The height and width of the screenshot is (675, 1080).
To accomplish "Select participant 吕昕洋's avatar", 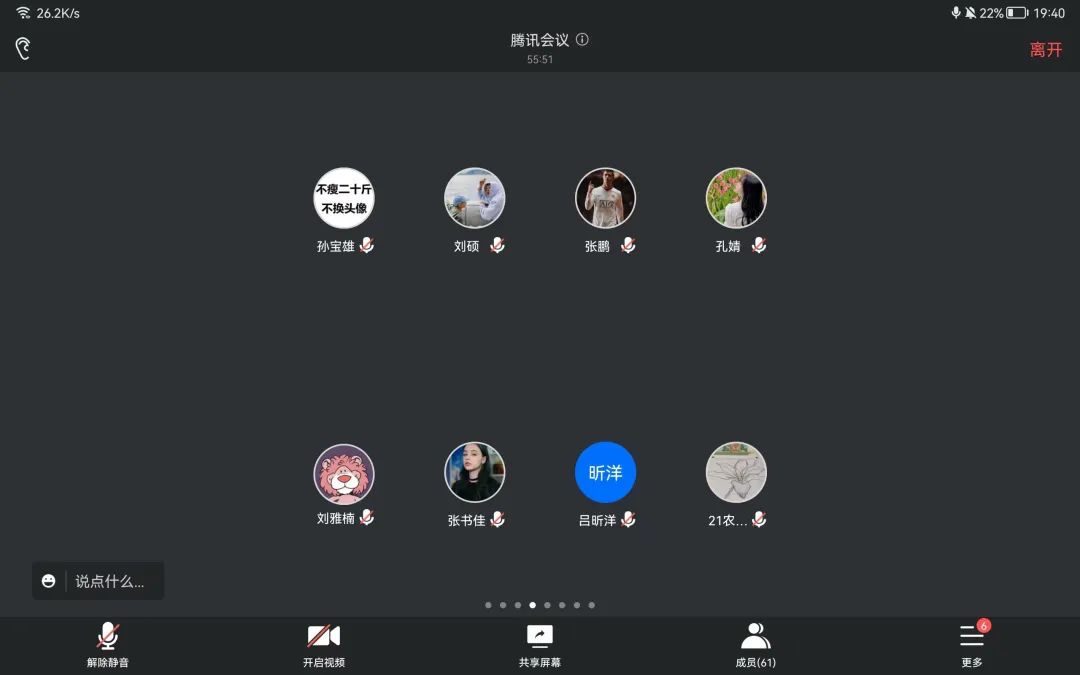I will click(605, 472).
